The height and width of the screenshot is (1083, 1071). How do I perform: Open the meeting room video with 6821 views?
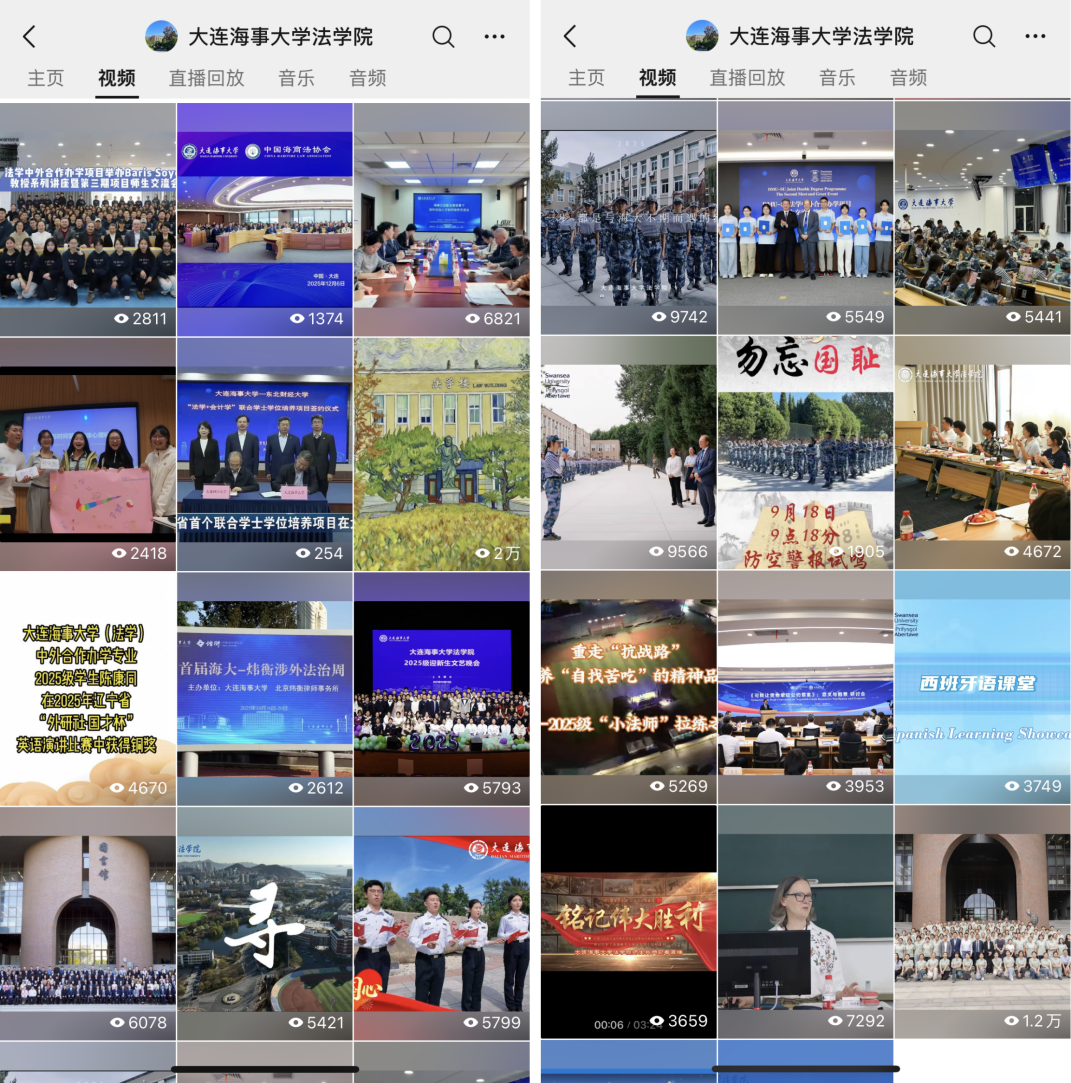pyautogui.click(x=441, y=219)
